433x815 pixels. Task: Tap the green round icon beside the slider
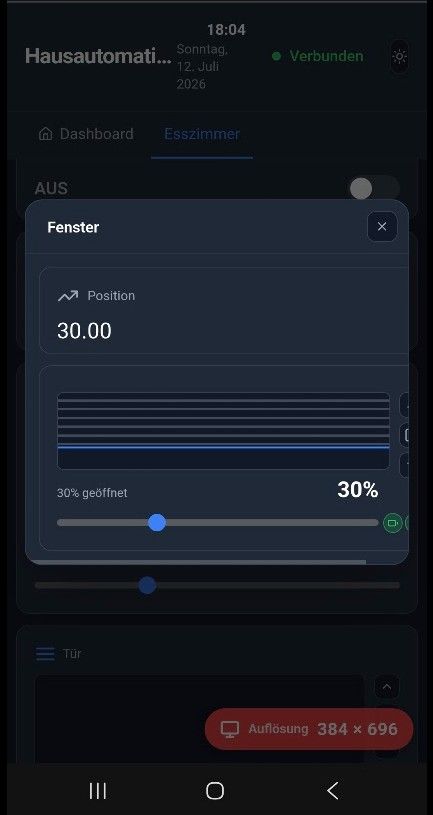pos(393,523)
